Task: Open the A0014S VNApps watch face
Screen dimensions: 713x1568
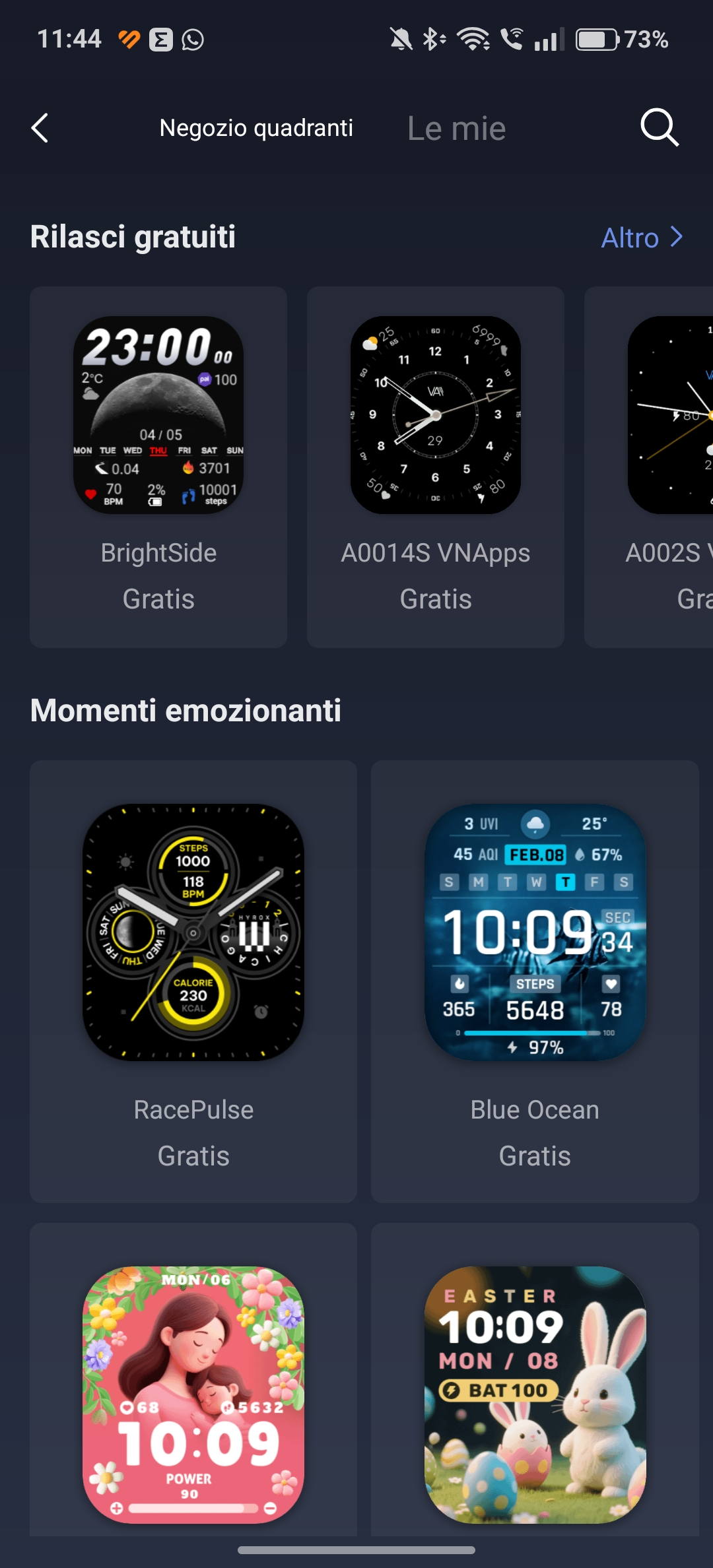Action: point(436,467)
